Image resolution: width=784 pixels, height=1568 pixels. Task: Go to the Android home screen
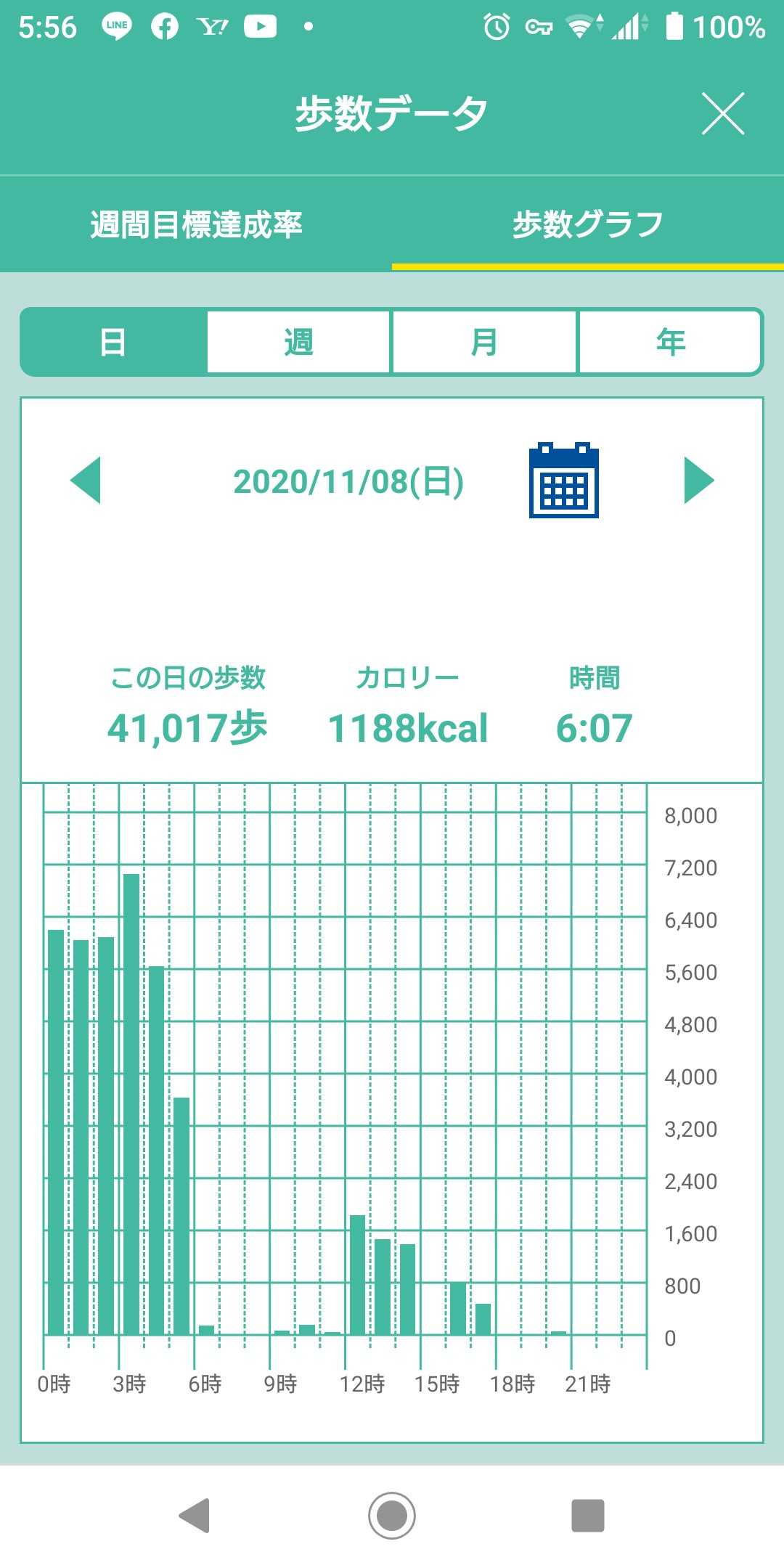click(392, 1515)
